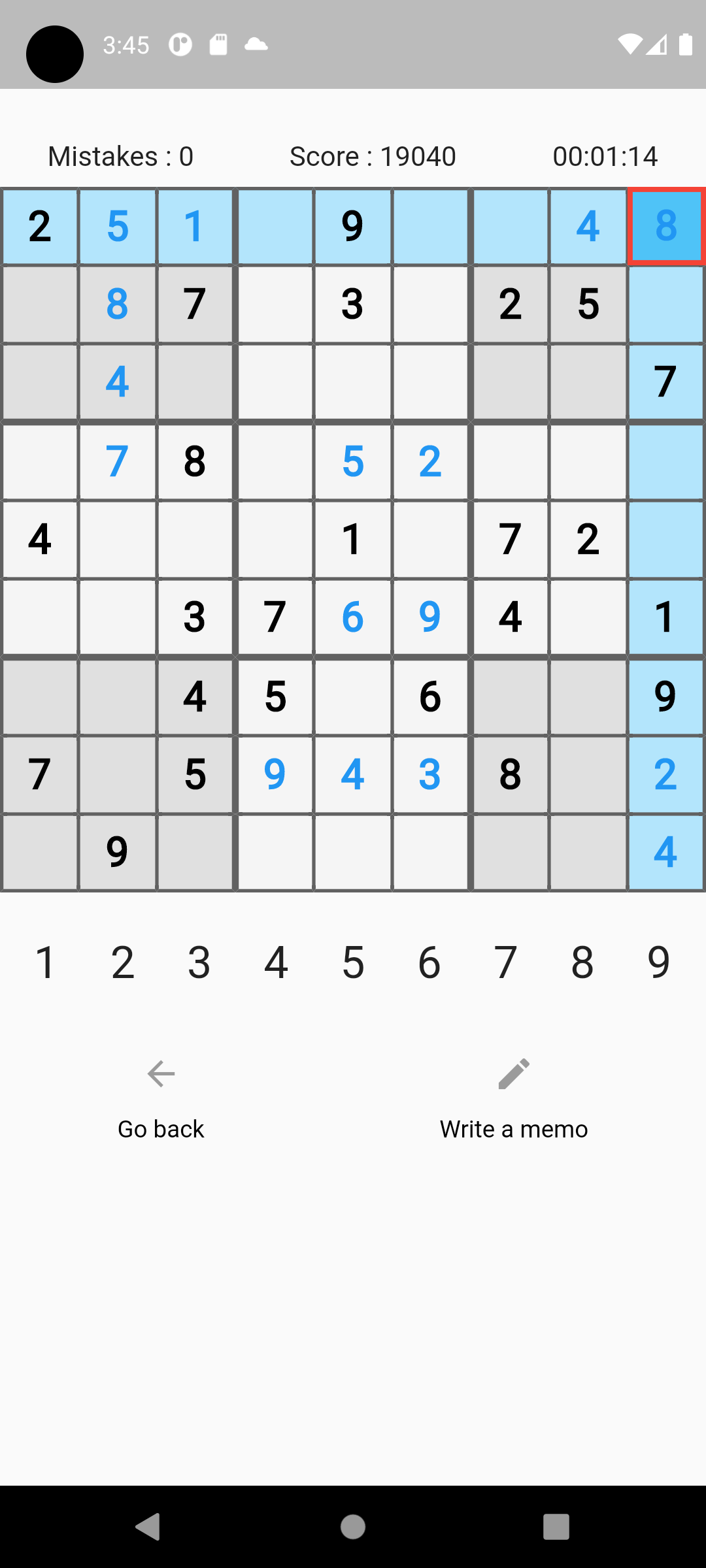Pick number 5 from the number pad

[x=353, y=962]
